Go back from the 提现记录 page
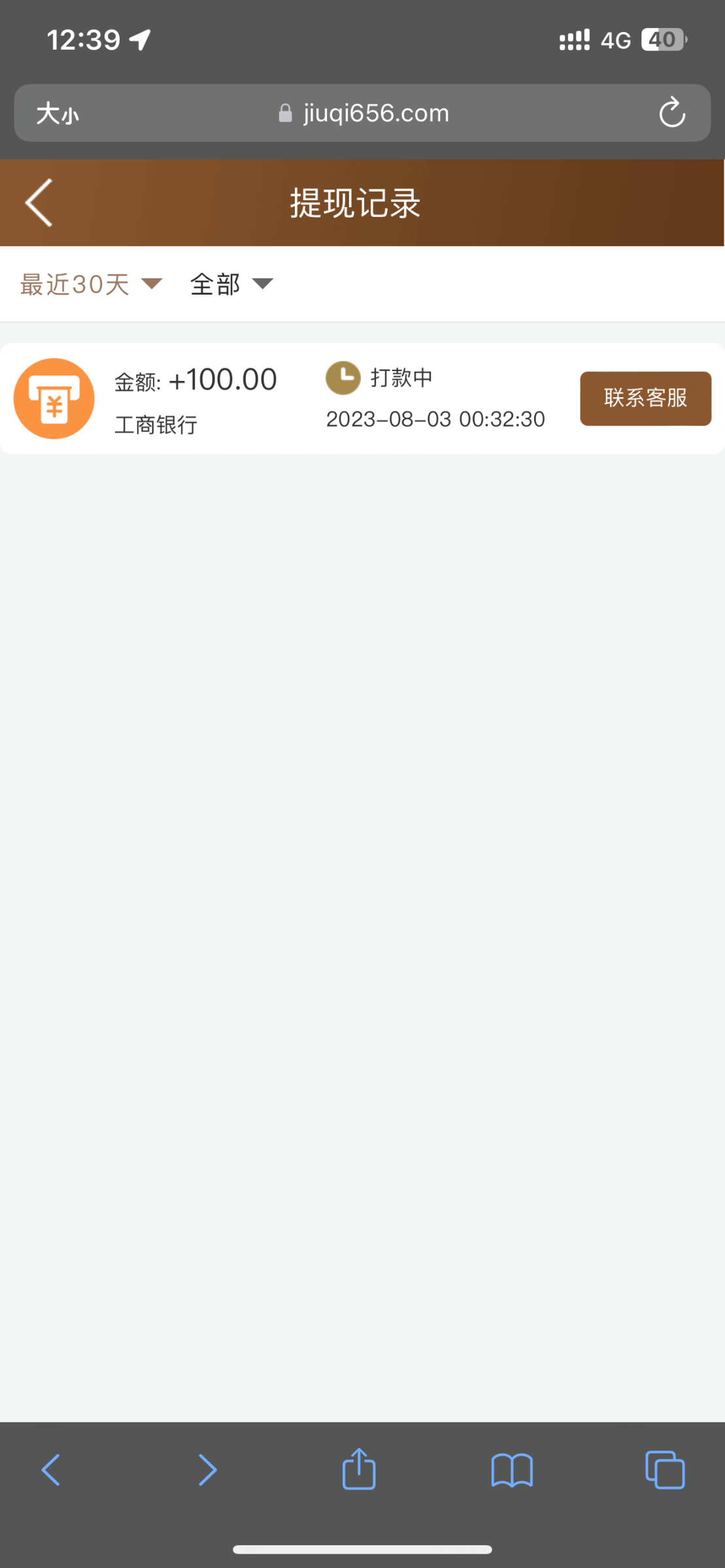 (39, 203)
